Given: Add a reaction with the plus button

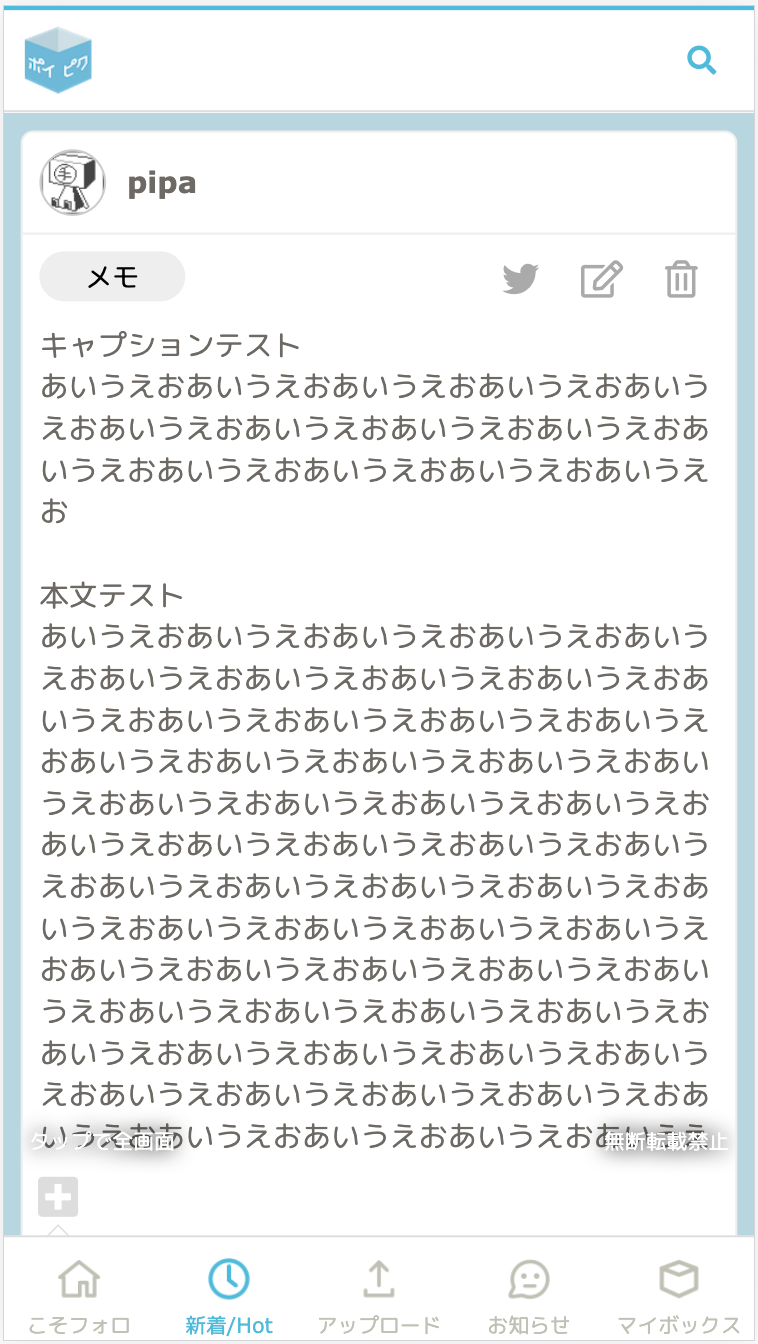Looking at the screenshot, I should click(58, 1197).
